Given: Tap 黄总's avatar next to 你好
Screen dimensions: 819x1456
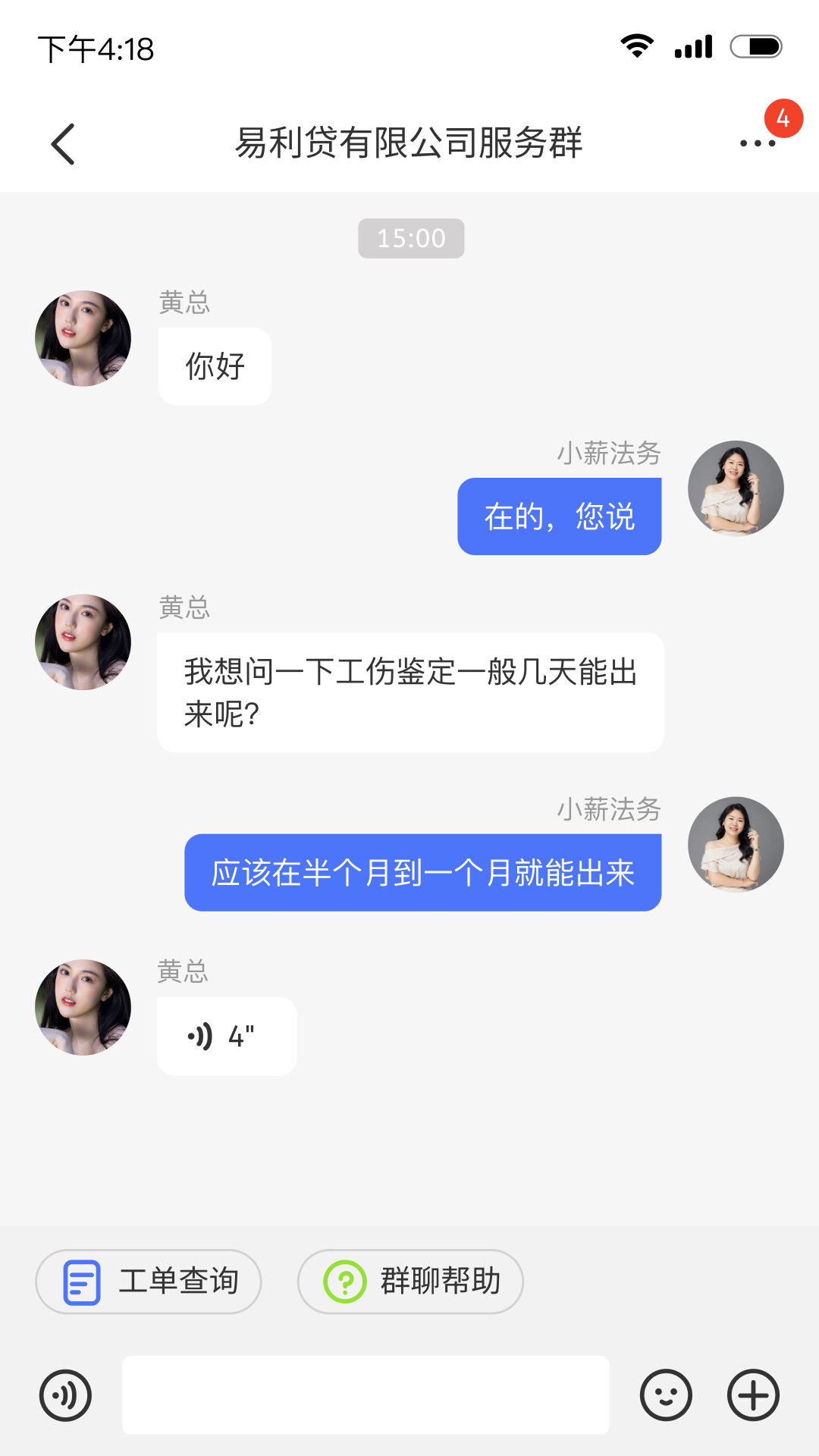Looking at the screenshot, I should click(x=83, y=338).
